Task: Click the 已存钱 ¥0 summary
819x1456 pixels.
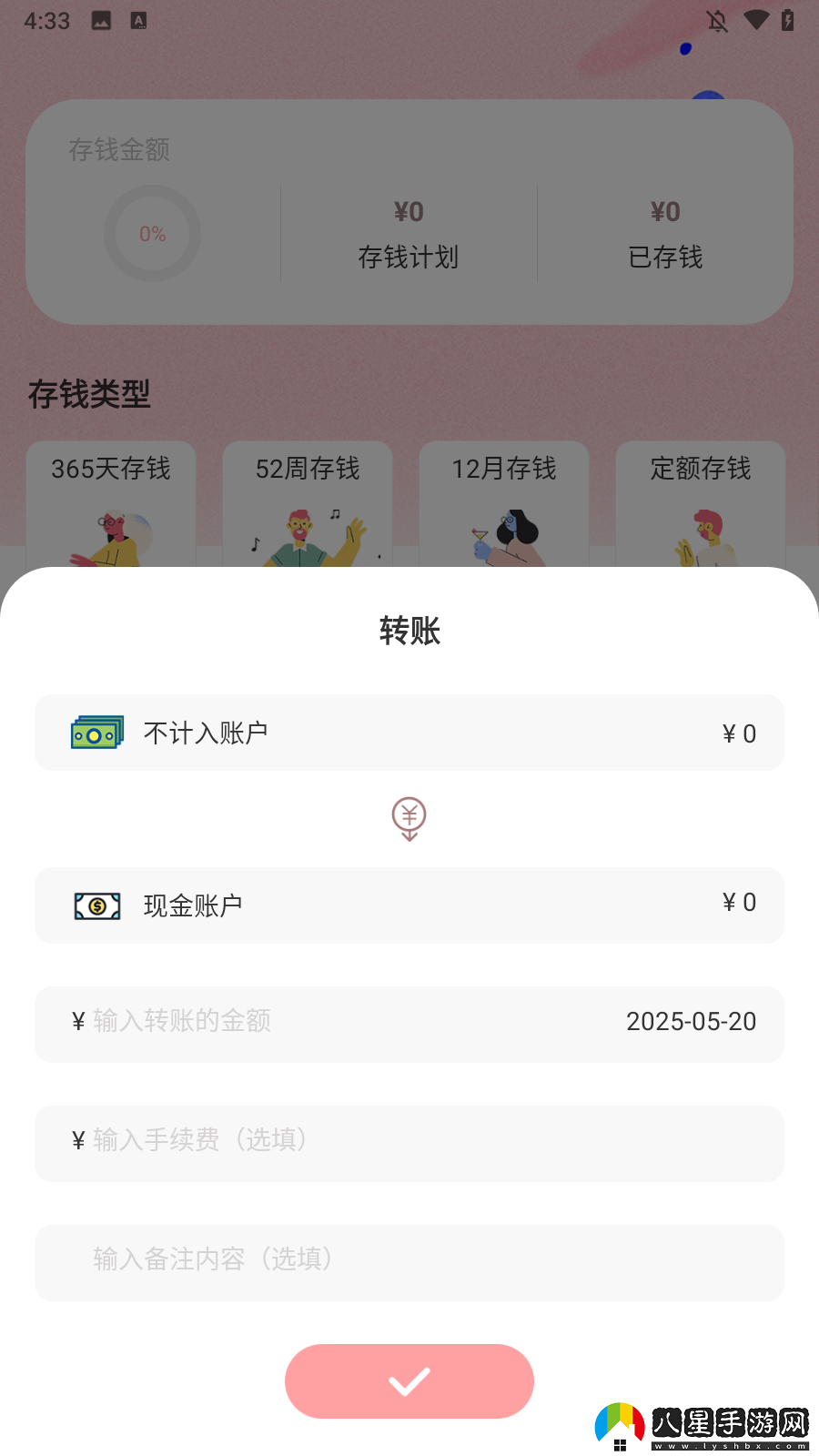Action: [x=663, y=232]
